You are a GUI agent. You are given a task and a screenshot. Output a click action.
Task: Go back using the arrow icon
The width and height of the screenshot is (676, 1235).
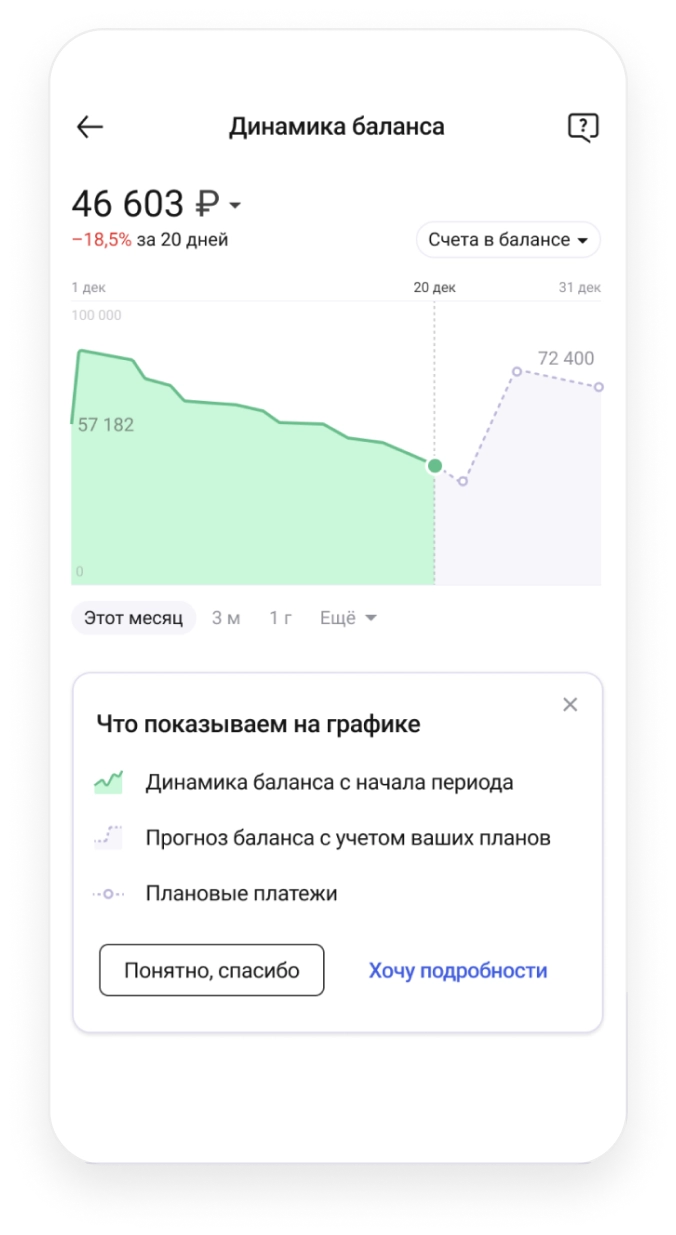(90, 127)
